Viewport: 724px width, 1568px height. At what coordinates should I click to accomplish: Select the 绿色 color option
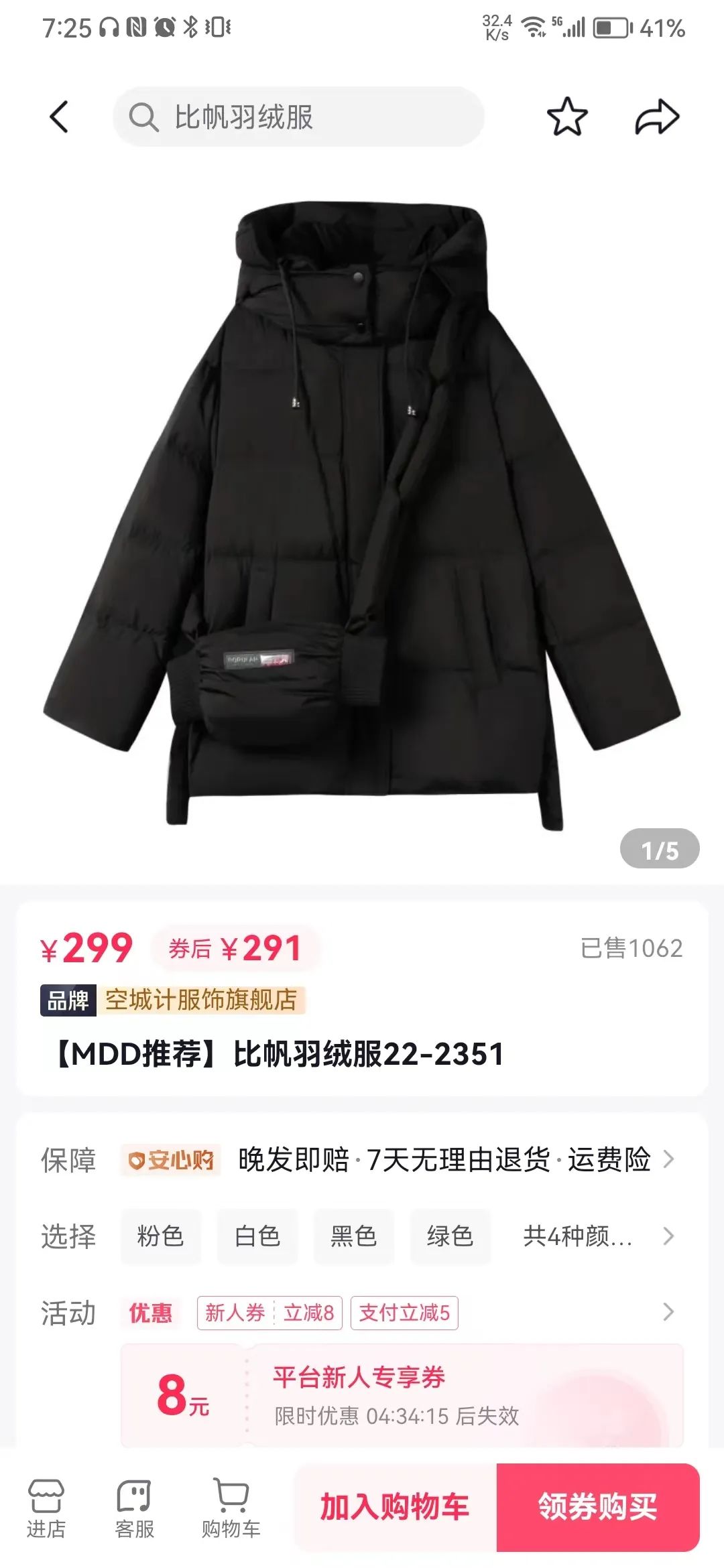[x=450, y=1236]
